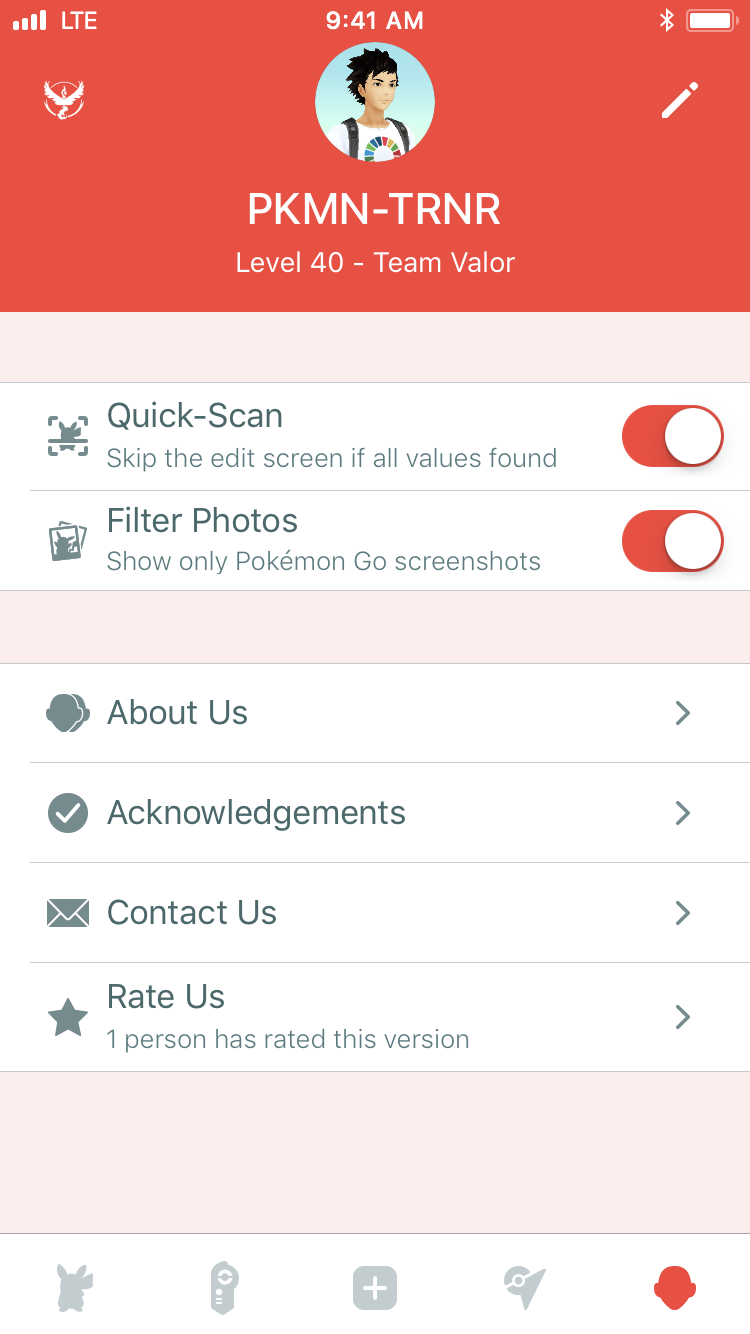
Task: Tap the Team Valor emblem icon
Action: coord(64,100)
